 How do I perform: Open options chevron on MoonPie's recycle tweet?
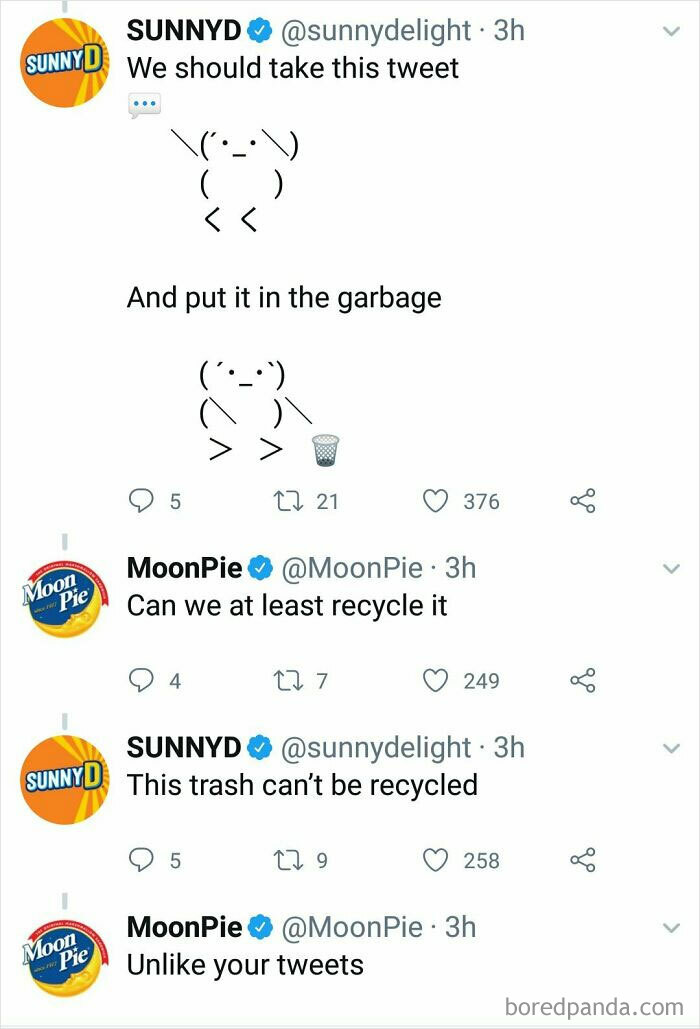671,569
